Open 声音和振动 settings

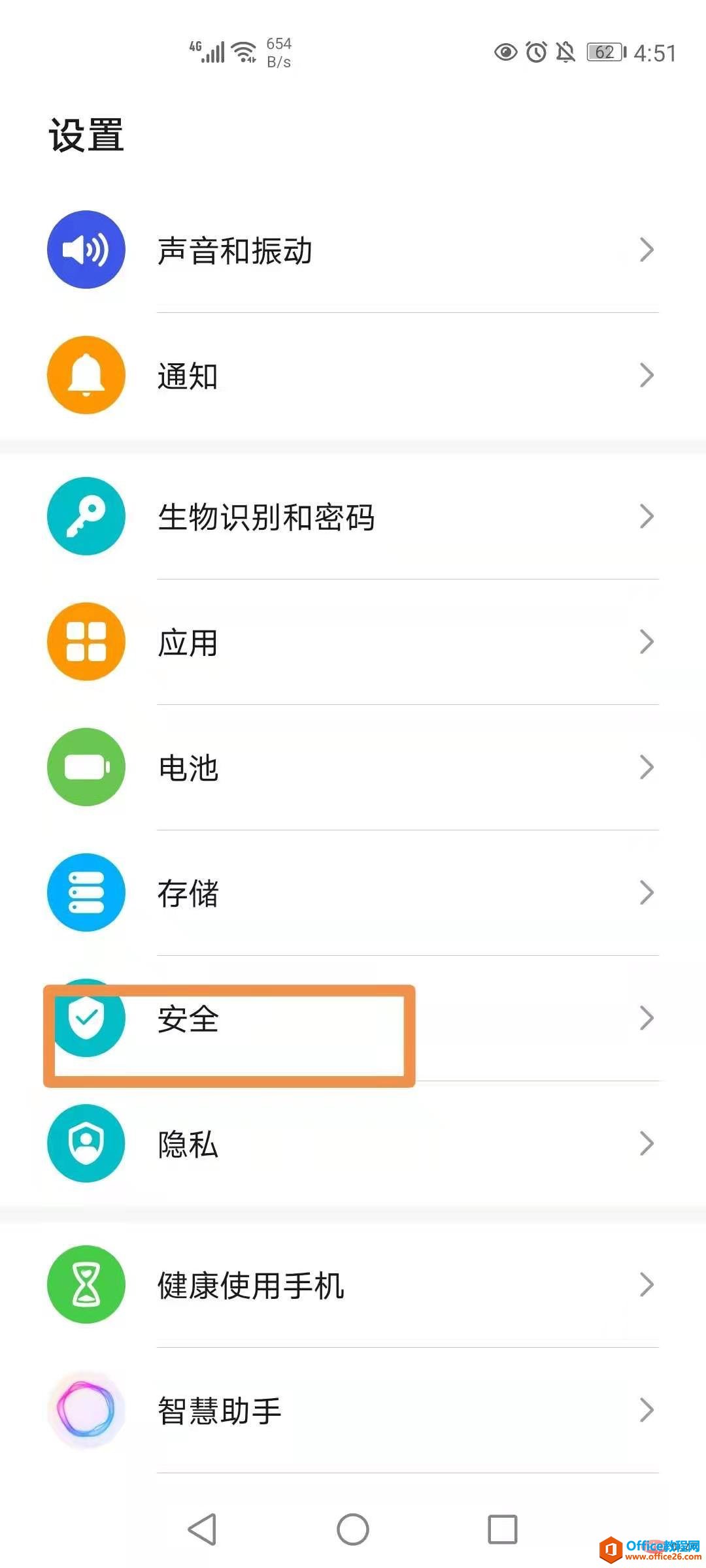tap(353, 250)
